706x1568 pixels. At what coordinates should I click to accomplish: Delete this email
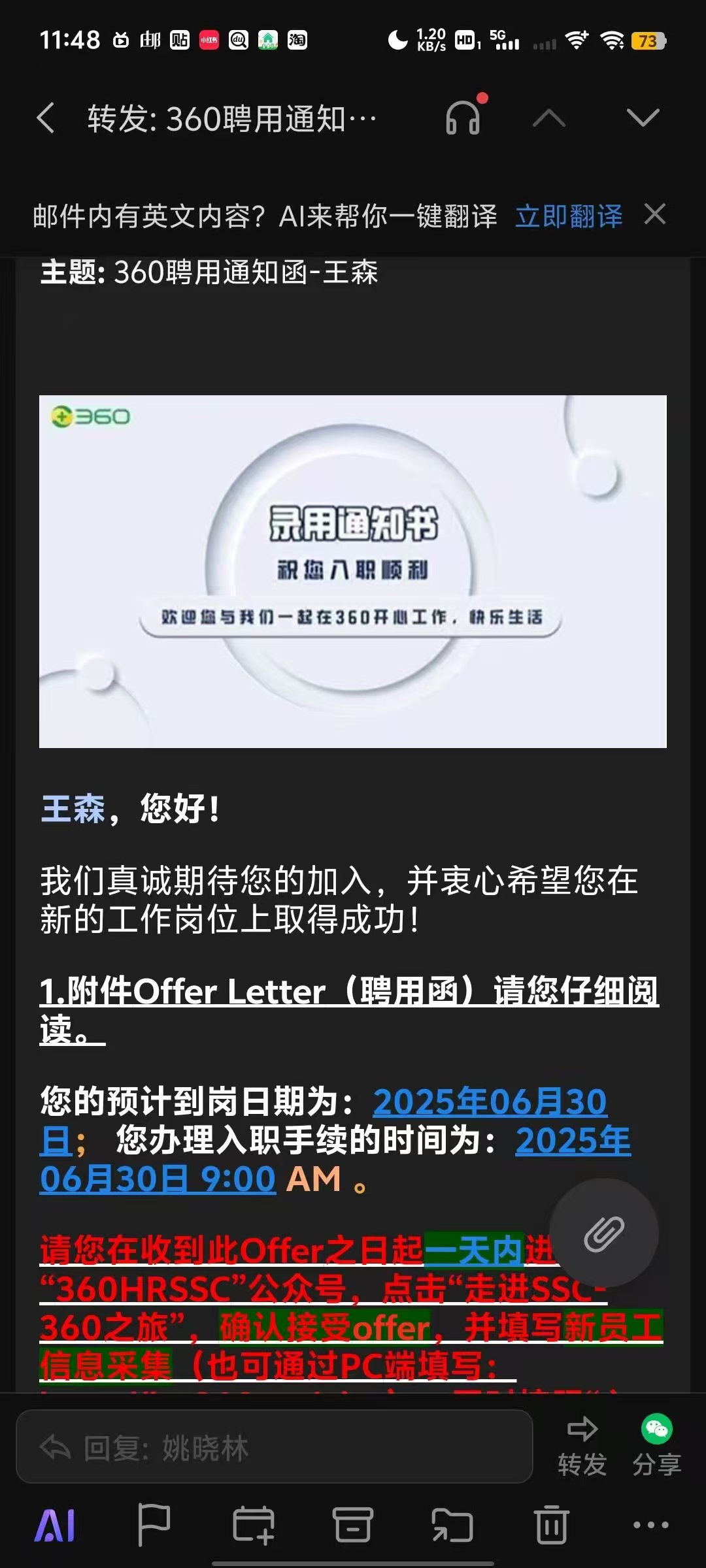click(552, 1526)
